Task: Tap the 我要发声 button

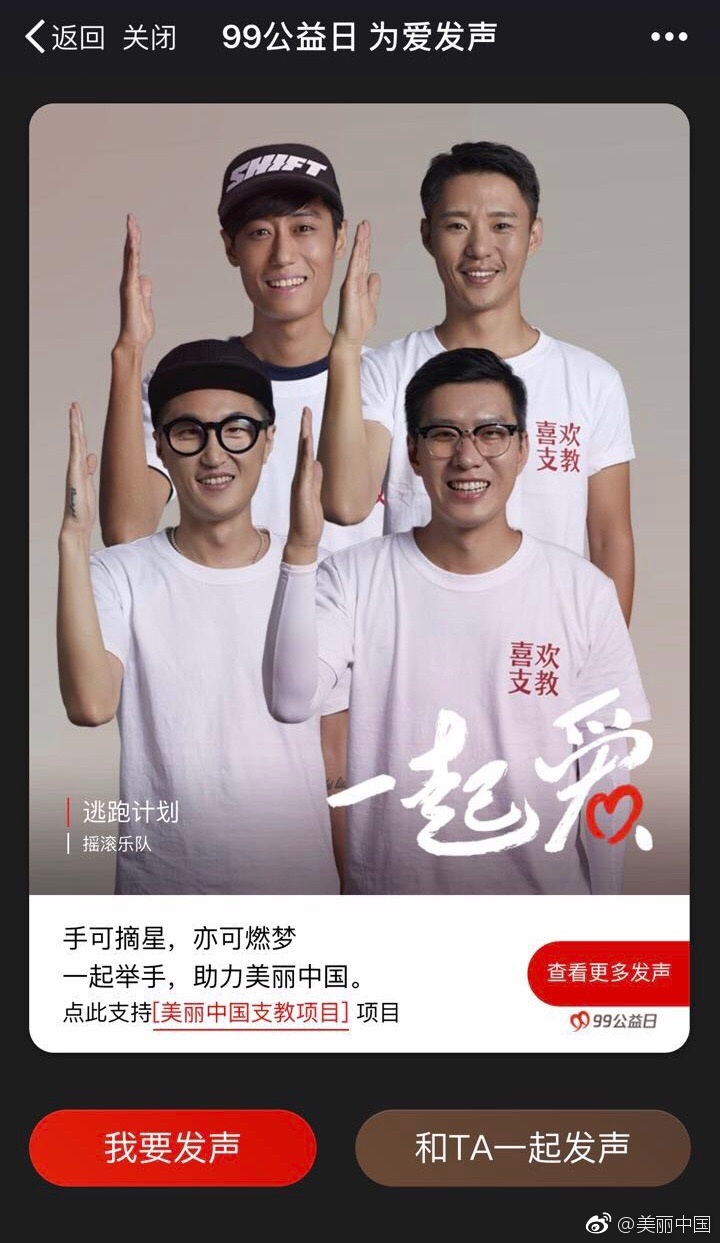Action: click(x=172, y=1147)
